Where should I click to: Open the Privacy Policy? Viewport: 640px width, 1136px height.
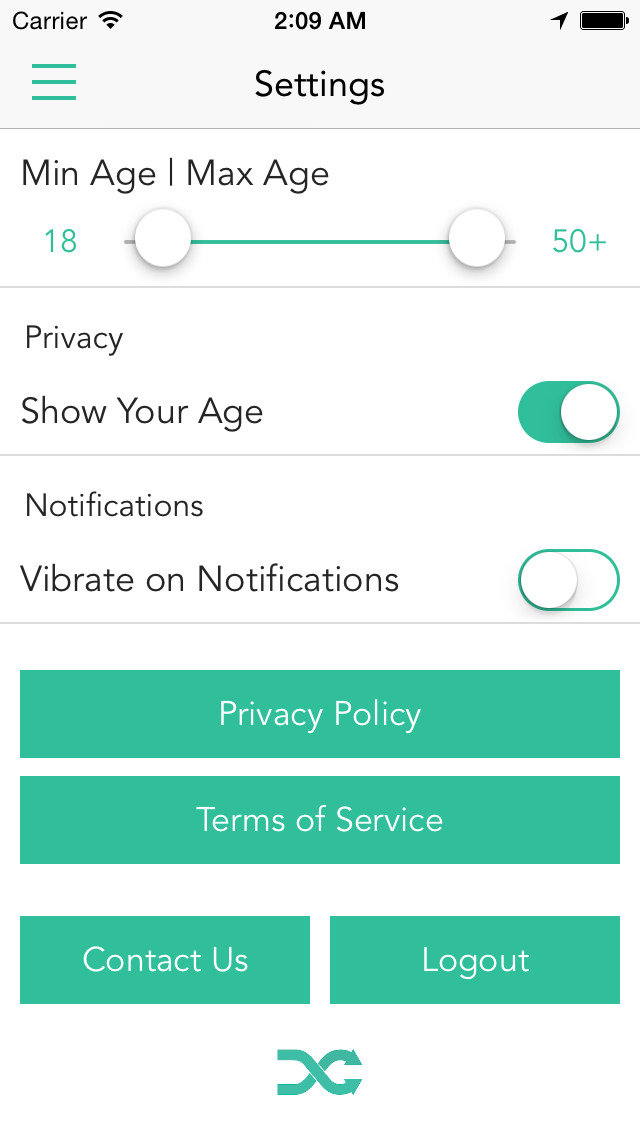(320, 714)
